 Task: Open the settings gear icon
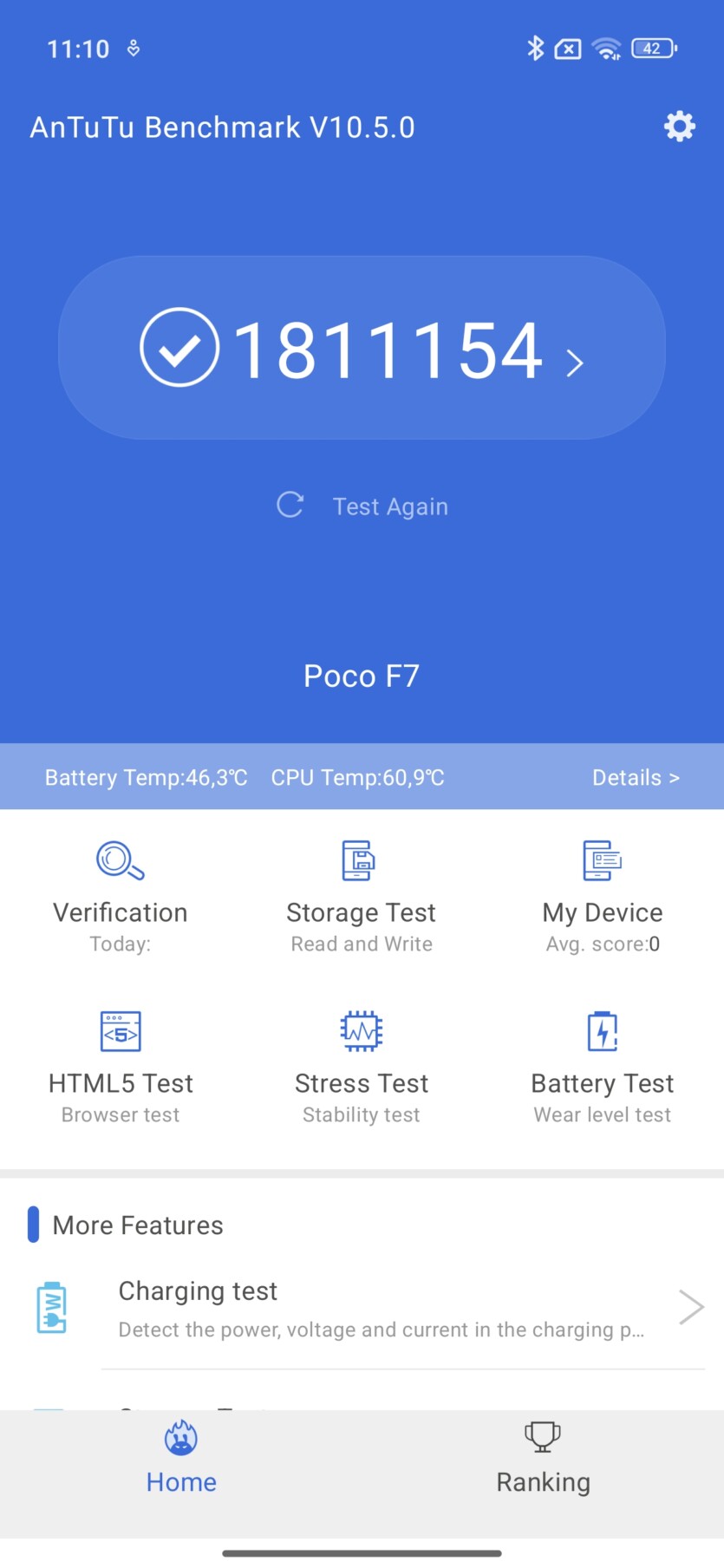point(680,127)
